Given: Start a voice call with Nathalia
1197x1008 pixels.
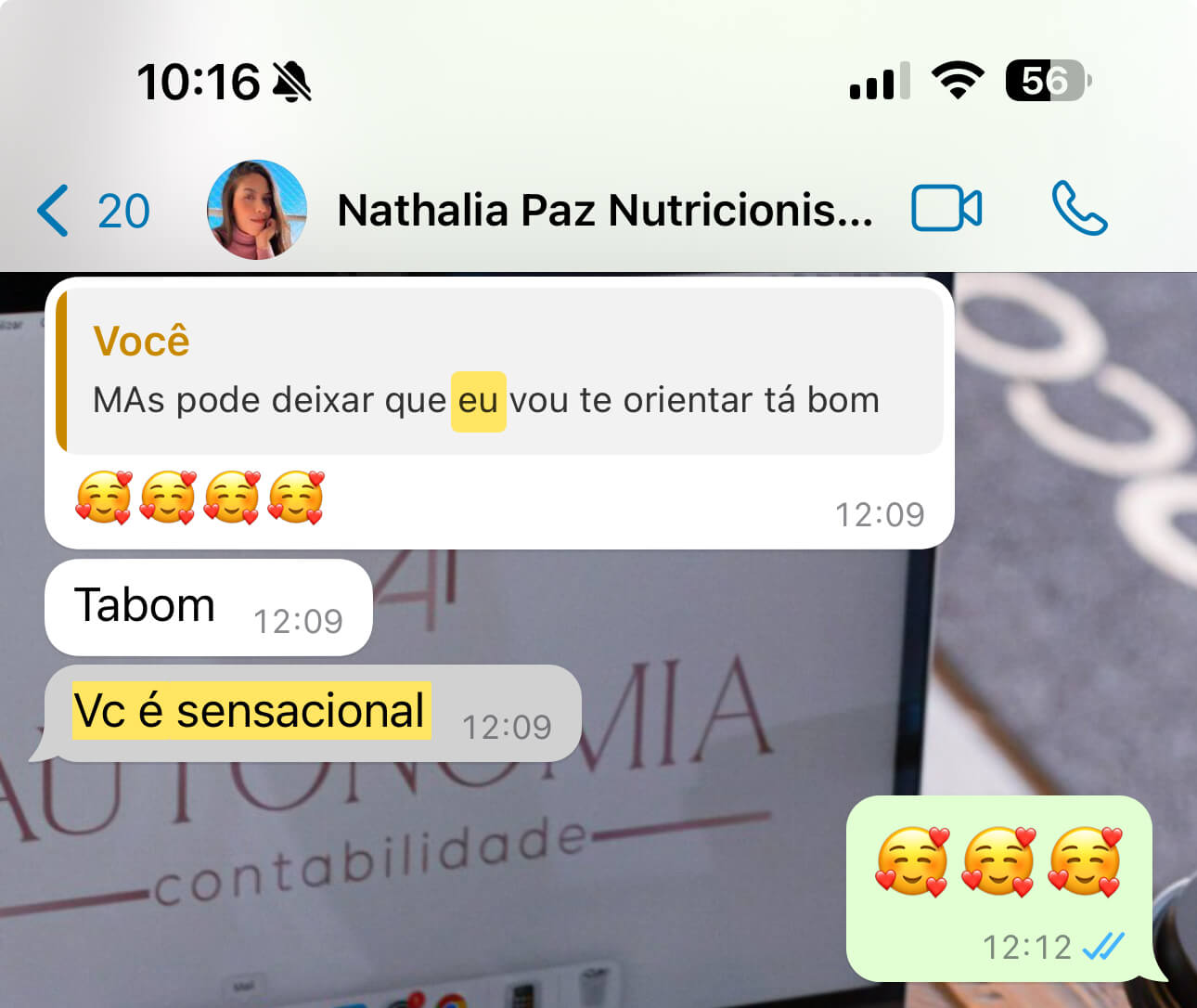Looking at the screenshot, I should 1079,209.
